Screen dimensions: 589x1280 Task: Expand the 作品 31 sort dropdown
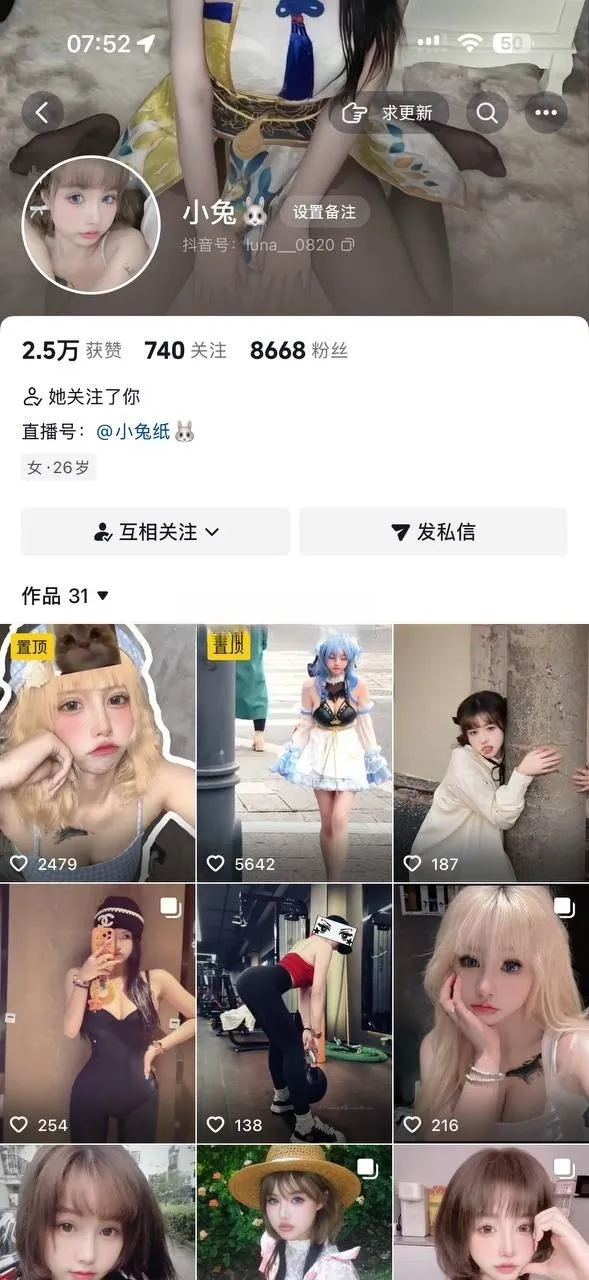(66, 596)
